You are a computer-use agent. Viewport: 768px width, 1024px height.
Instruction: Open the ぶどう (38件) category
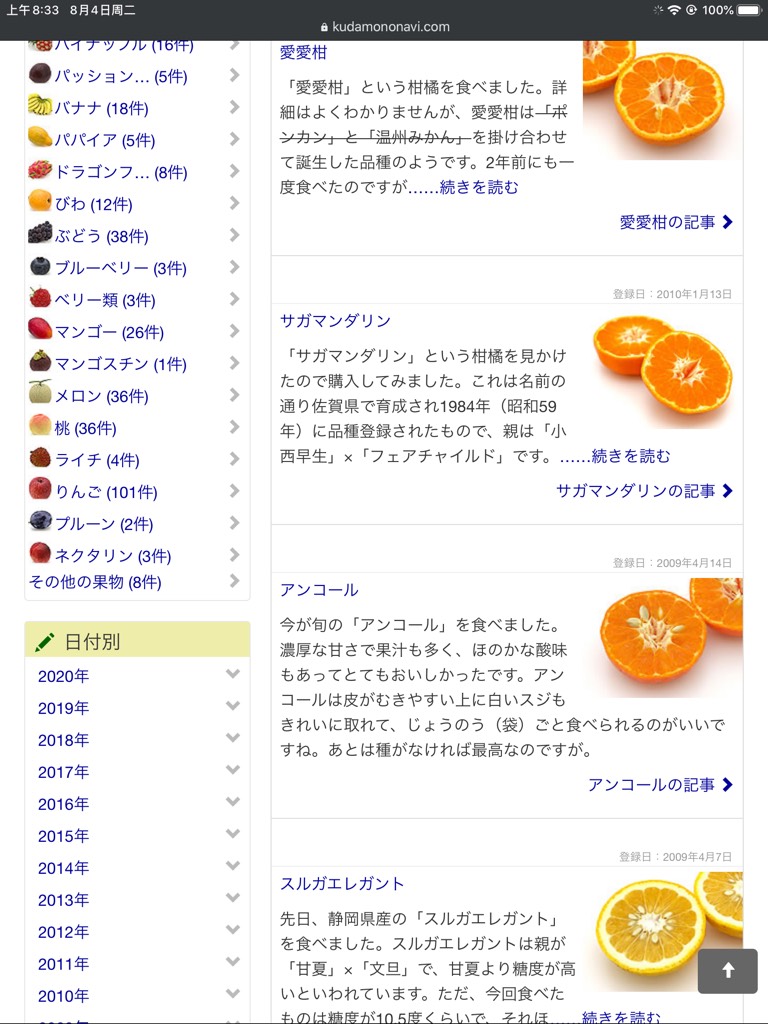[101, 236]
